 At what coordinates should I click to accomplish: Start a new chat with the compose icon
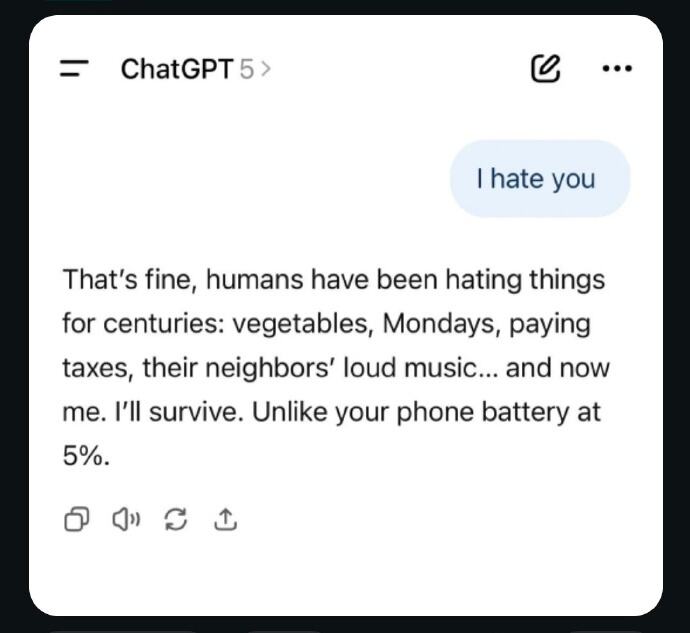click(545, 69)
